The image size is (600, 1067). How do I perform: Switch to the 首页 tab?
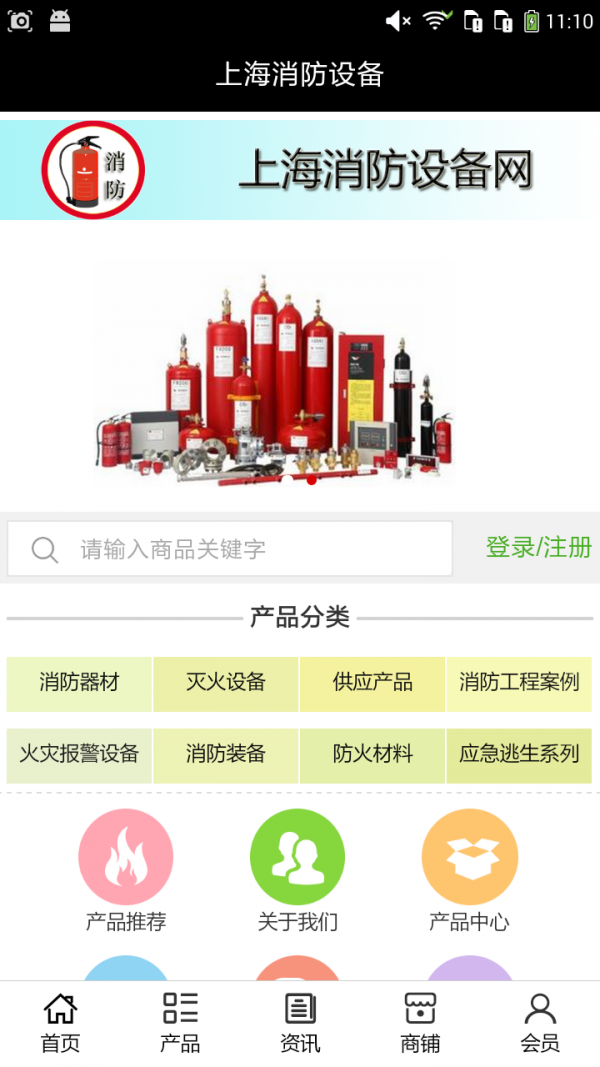click(60, 1022)
